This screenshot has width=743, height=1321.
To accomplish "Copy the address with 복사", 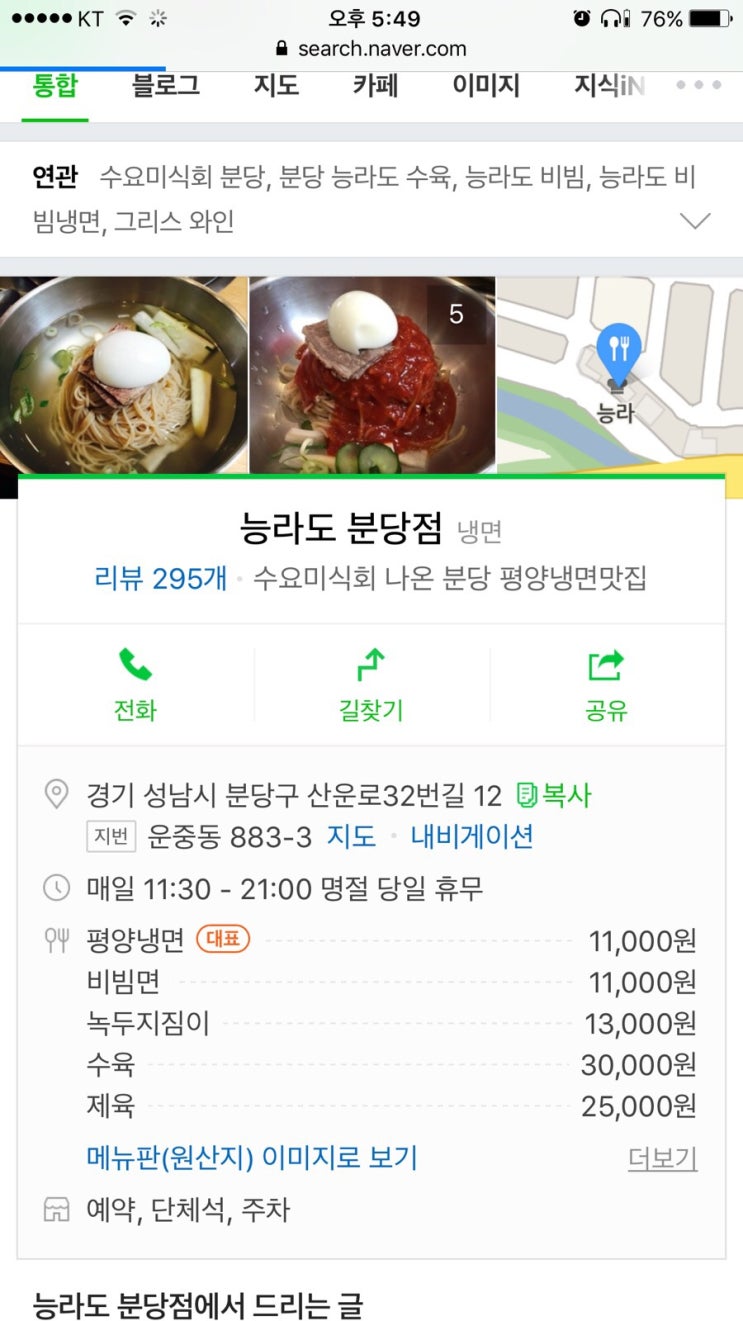I will click(x=554, y=796).
